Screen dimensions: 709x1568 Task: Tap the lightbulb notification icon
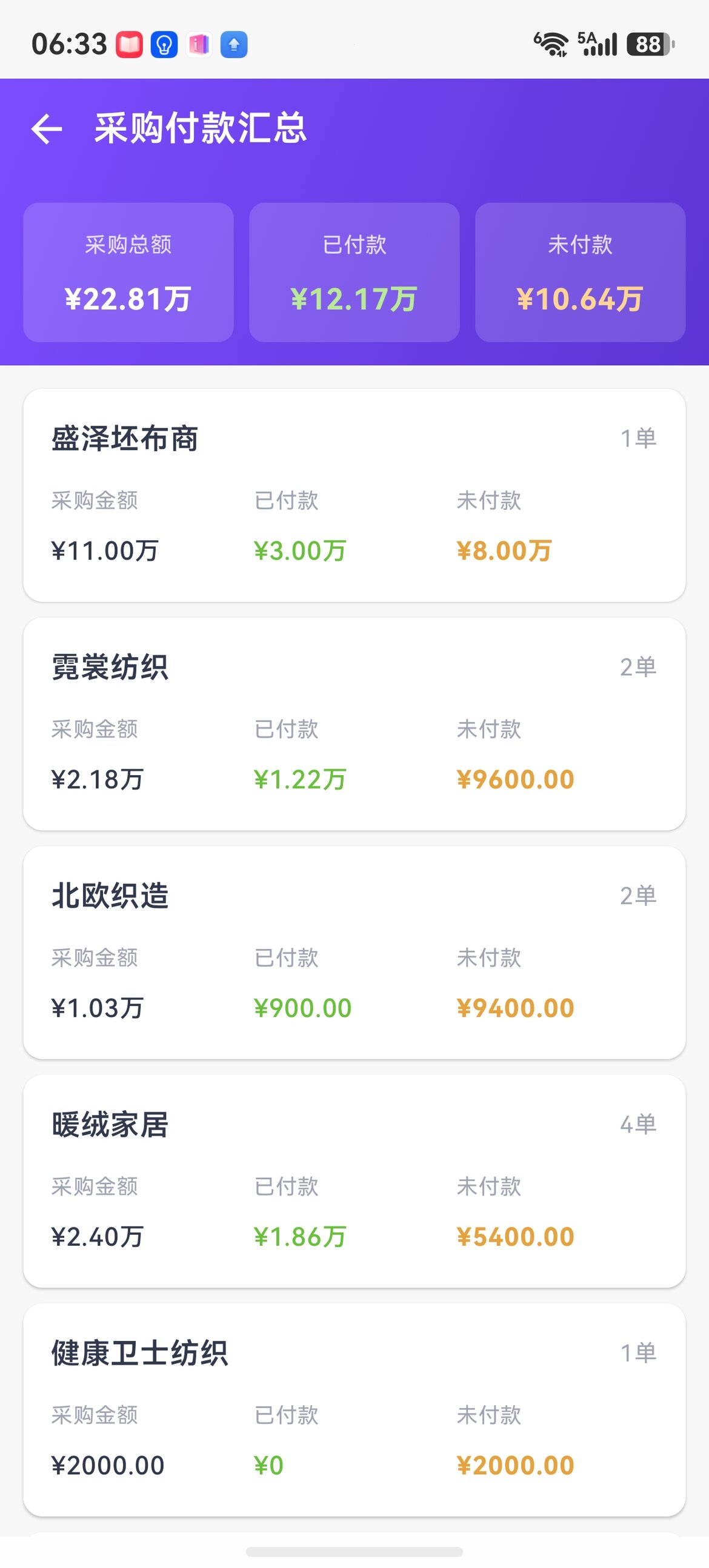tap(164, 44)
